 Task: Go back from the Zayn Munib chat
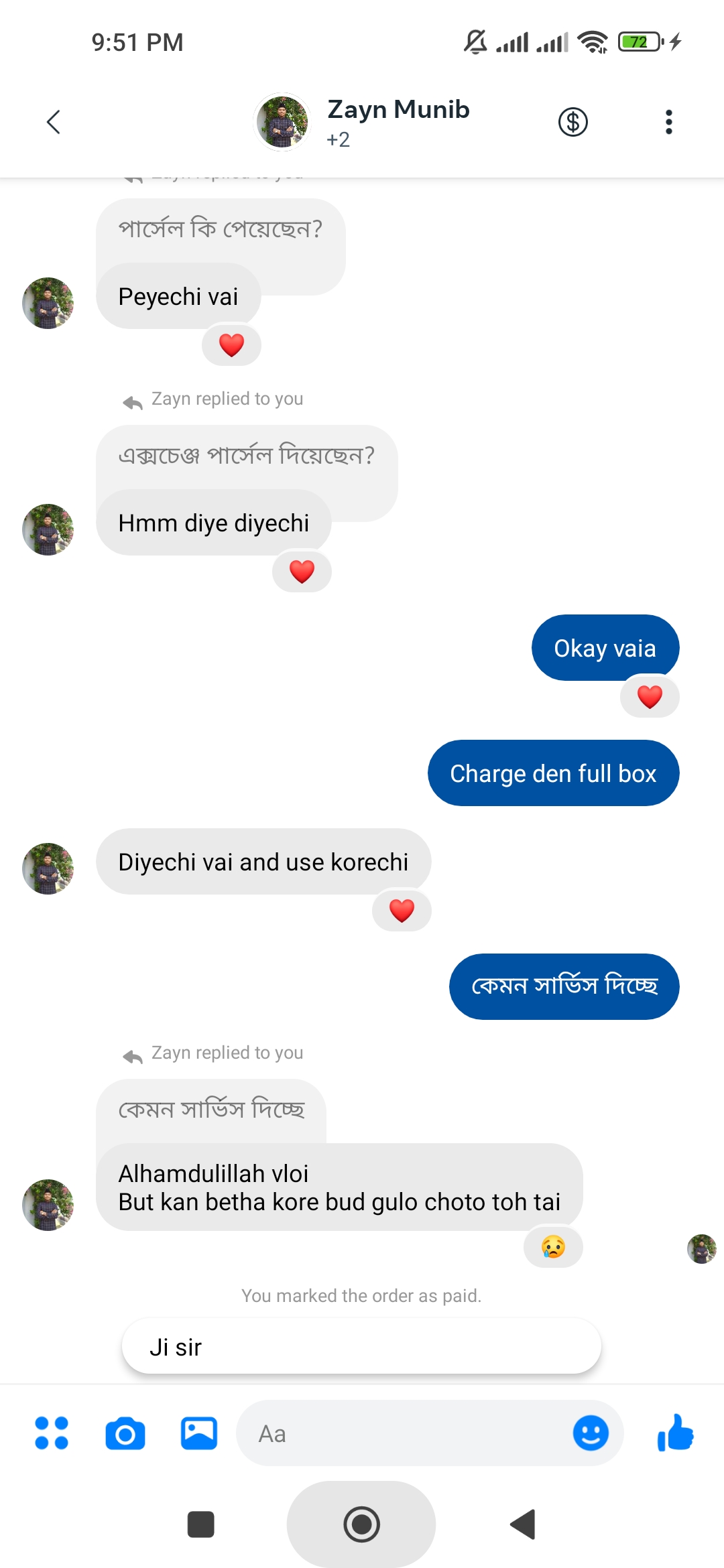(54, 122)
